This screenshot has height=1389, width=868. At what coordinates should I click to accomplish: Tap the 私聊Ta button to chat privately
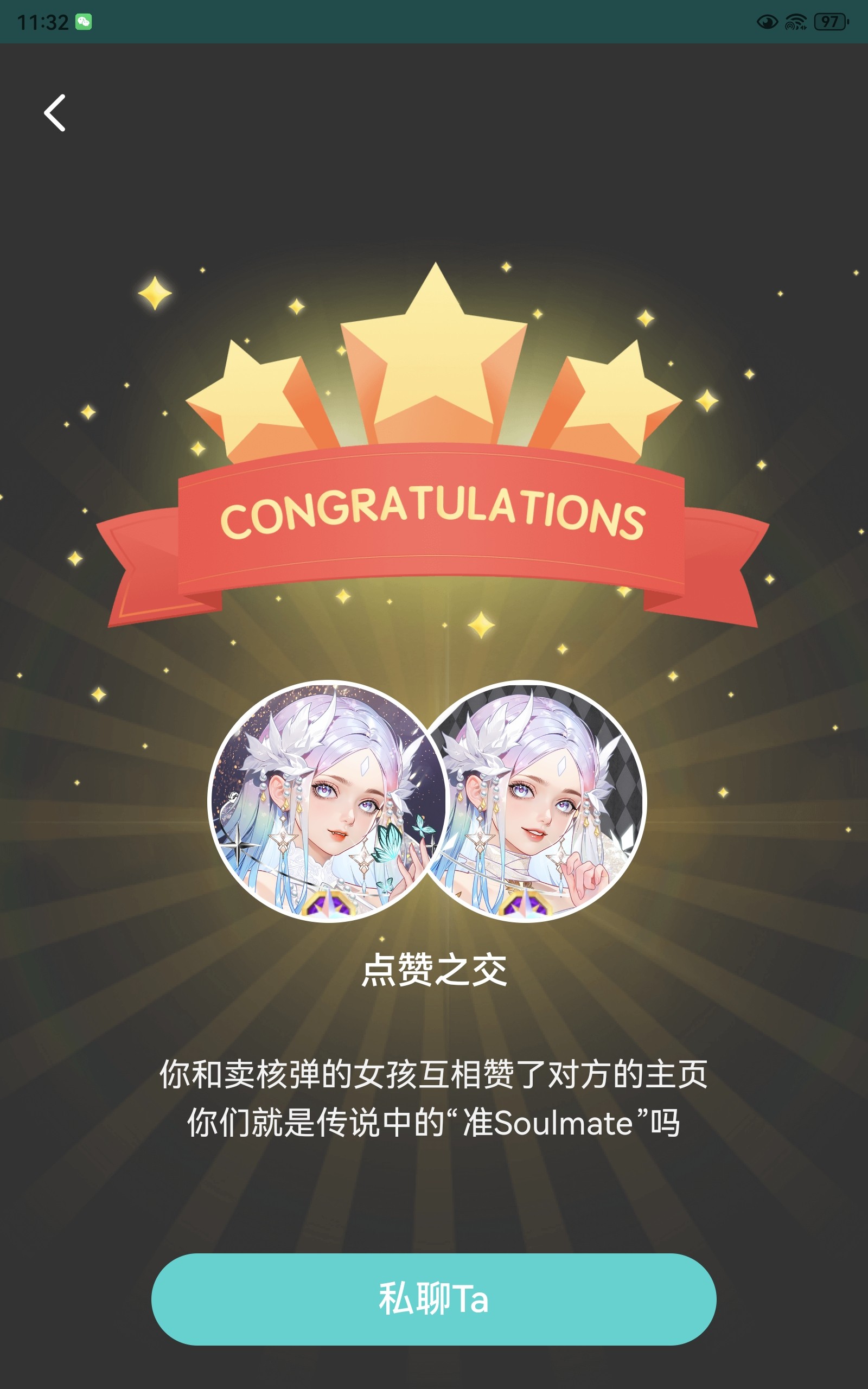point(433,1299)
